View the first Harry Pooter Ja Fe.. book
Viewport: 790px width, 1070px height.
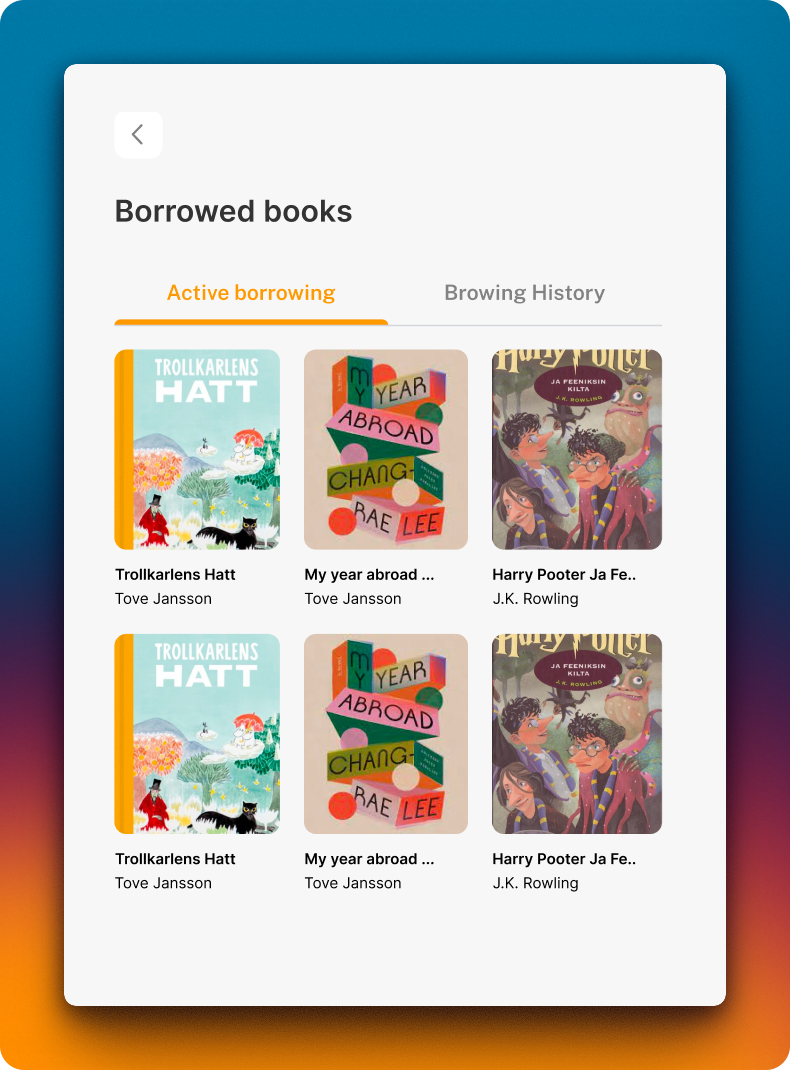pyautogui.click(x=577, y=449)
